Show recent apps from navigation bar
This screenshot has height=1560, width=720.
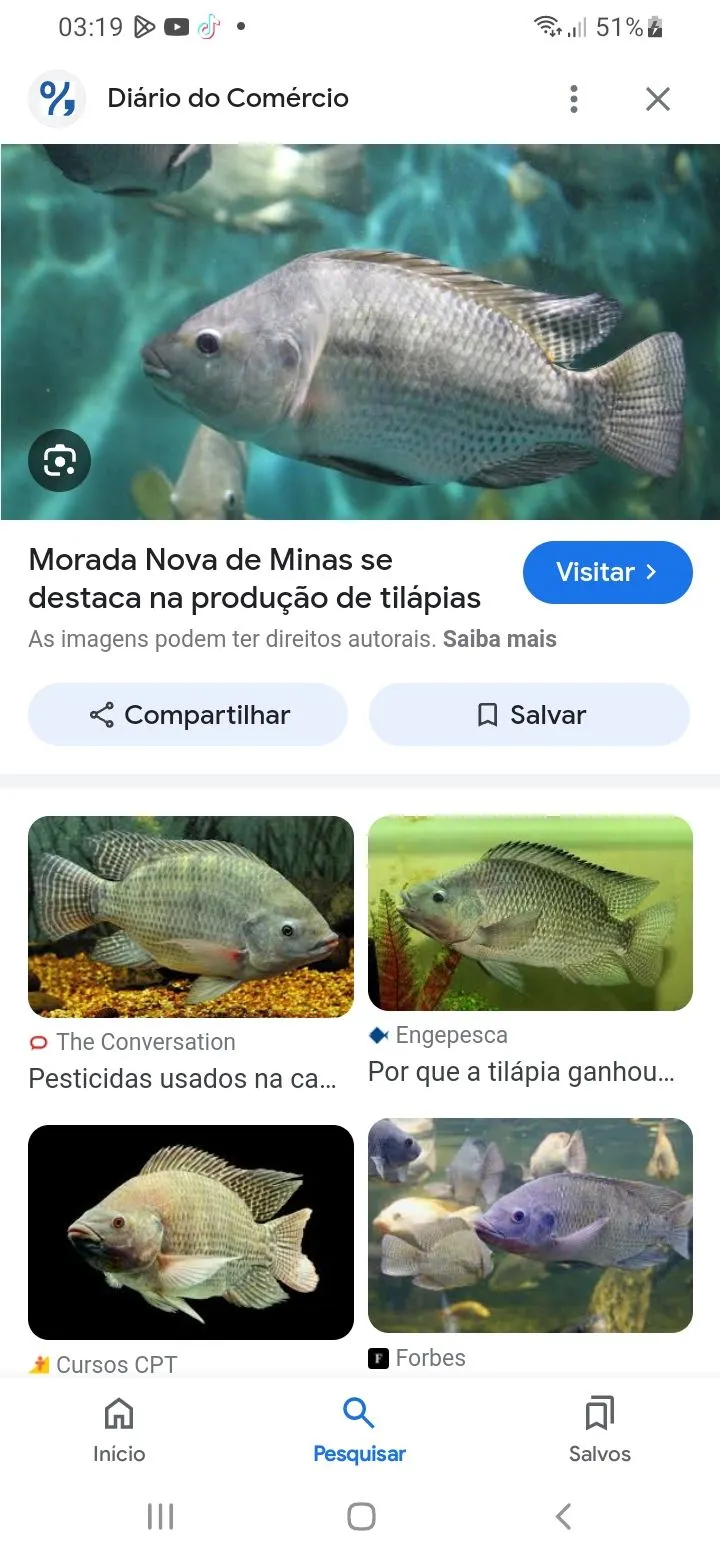(160, 1516)
